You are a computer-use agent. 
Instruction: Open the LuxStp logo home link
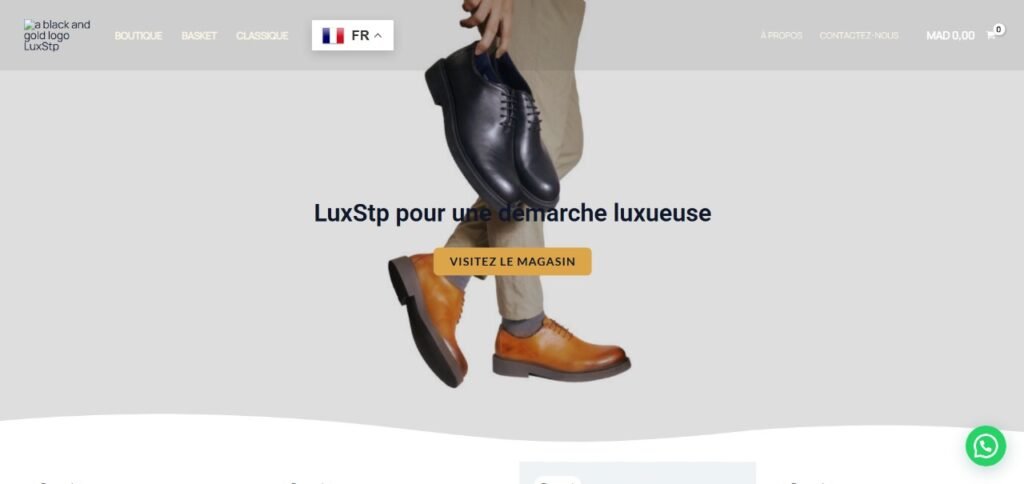57,35
